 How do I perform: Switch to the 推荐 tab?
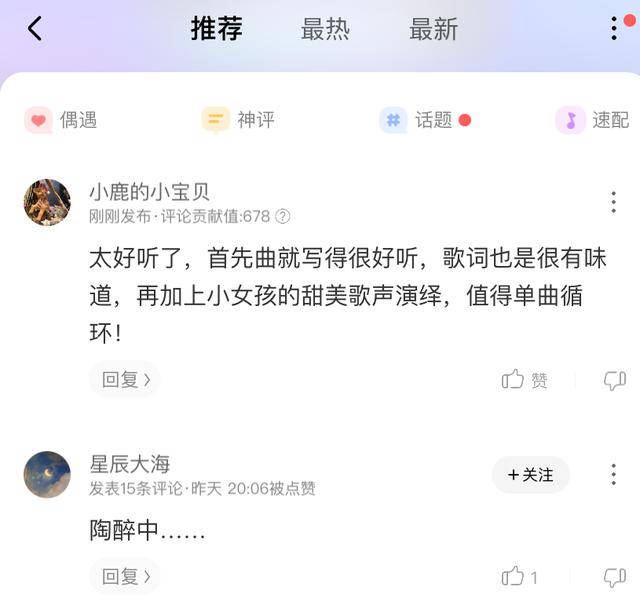(217, 29)
